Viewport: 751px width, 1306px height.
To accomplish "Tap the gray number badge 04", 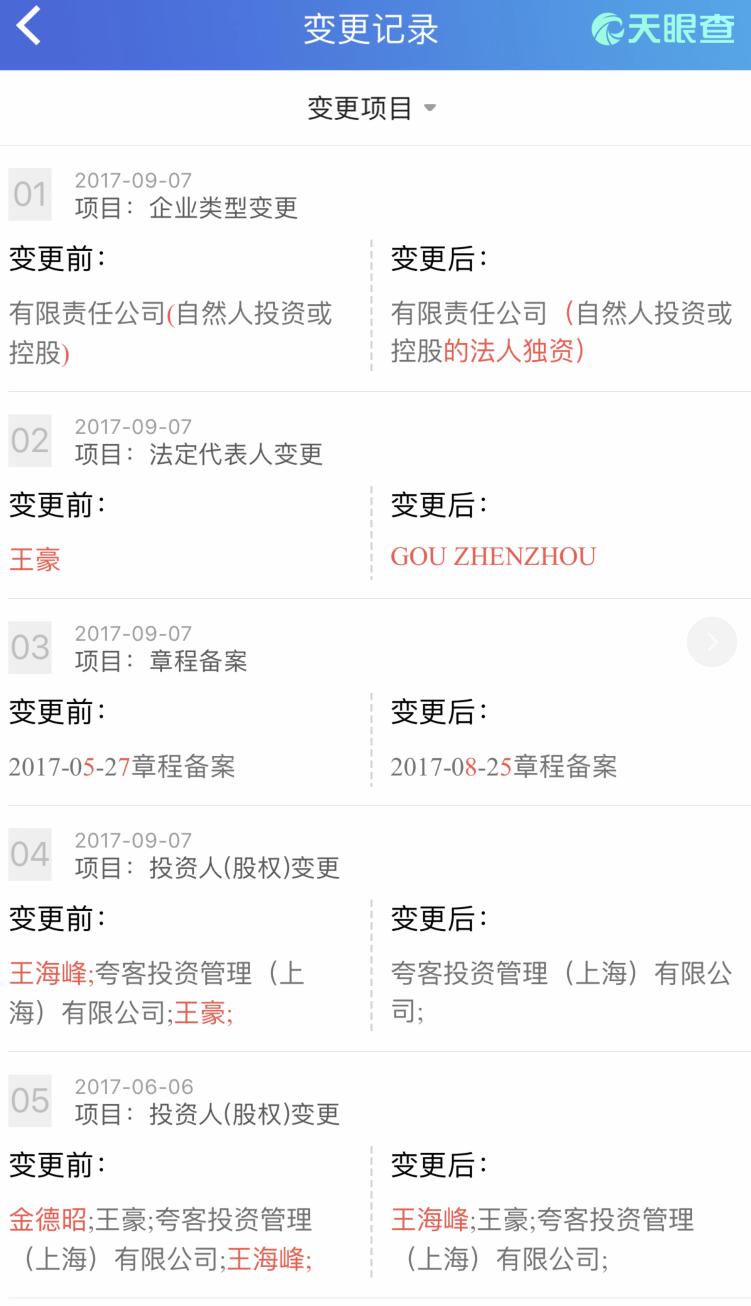I will tap(30, 855).
